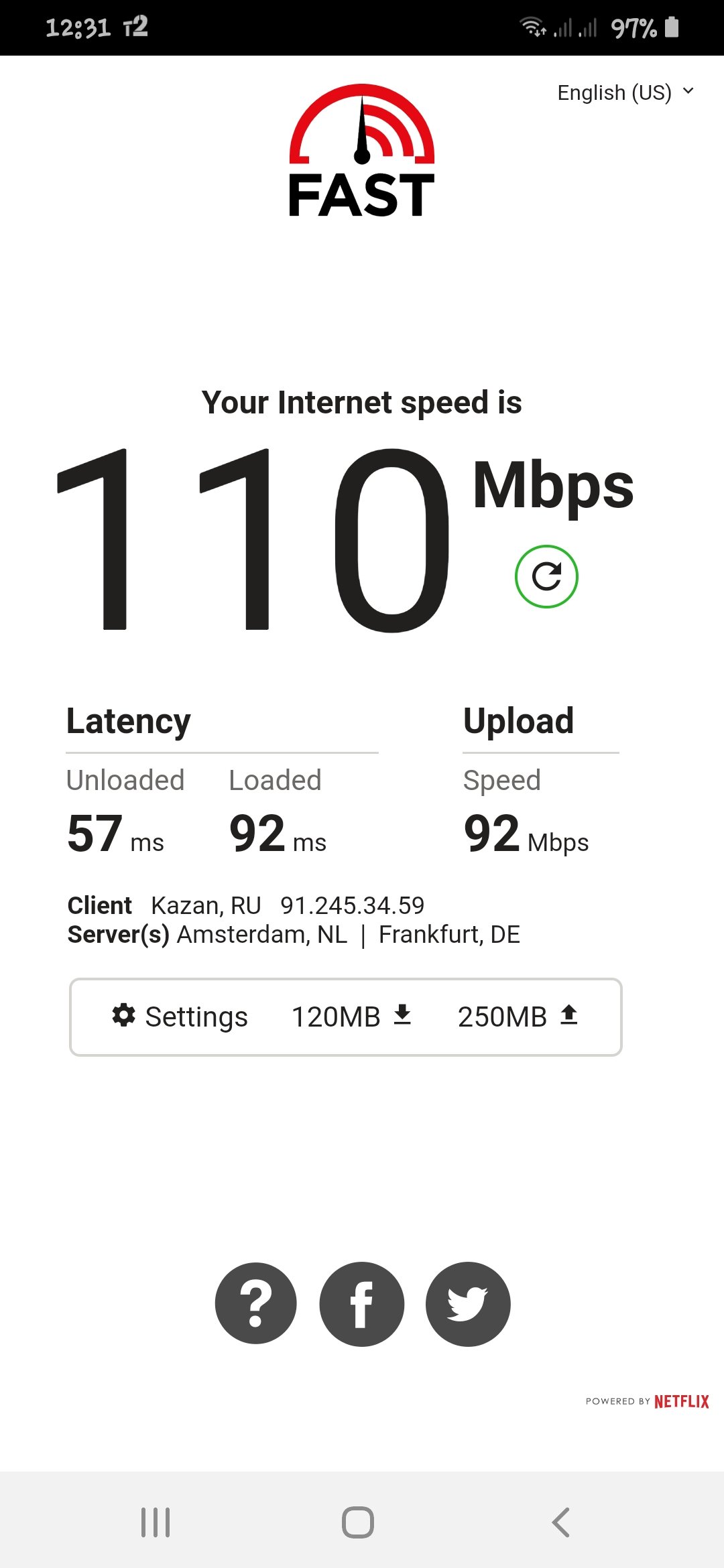Share result on Twitter
This screenshot has height=1568, width=724.
click(x=468, y=1303)
